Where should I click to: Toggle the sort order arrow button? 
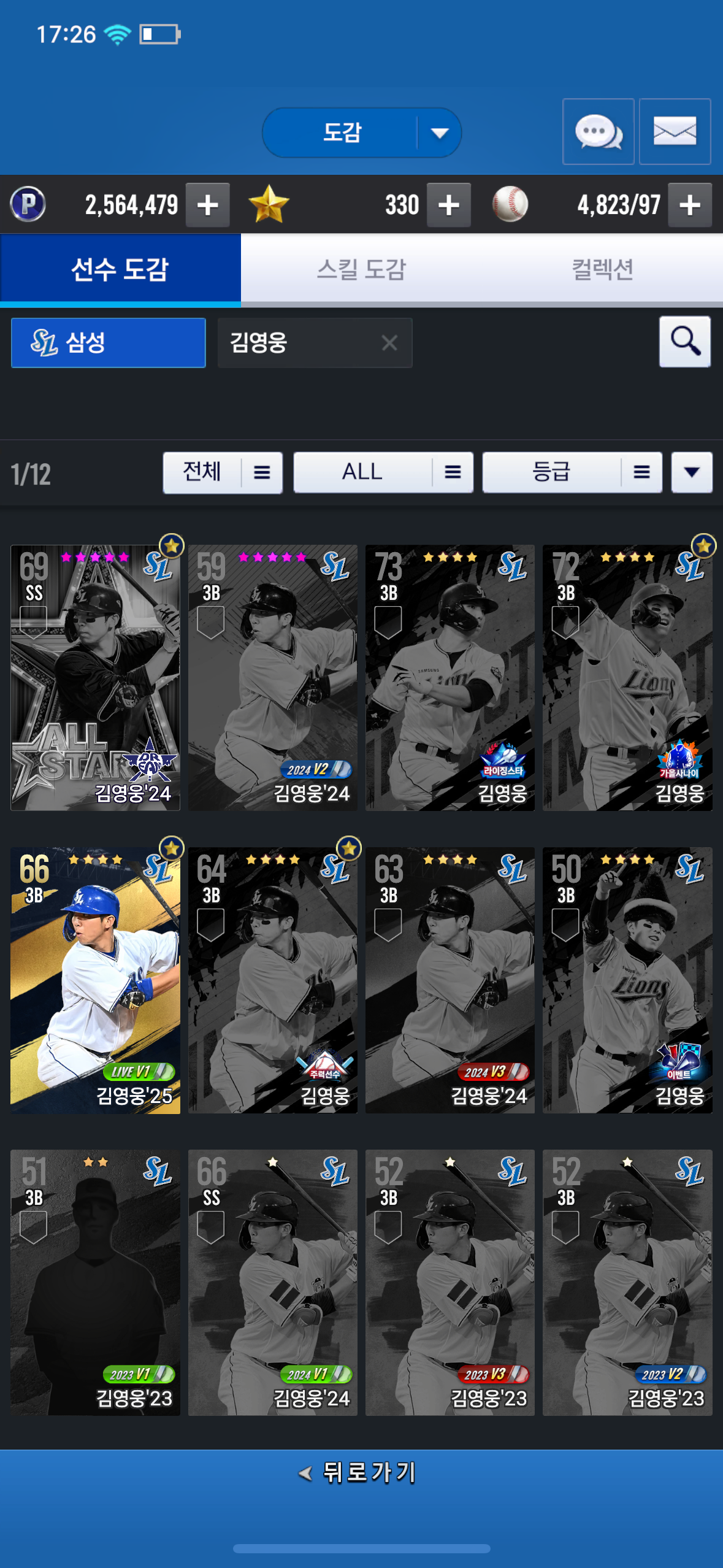(x=691, y=472)
